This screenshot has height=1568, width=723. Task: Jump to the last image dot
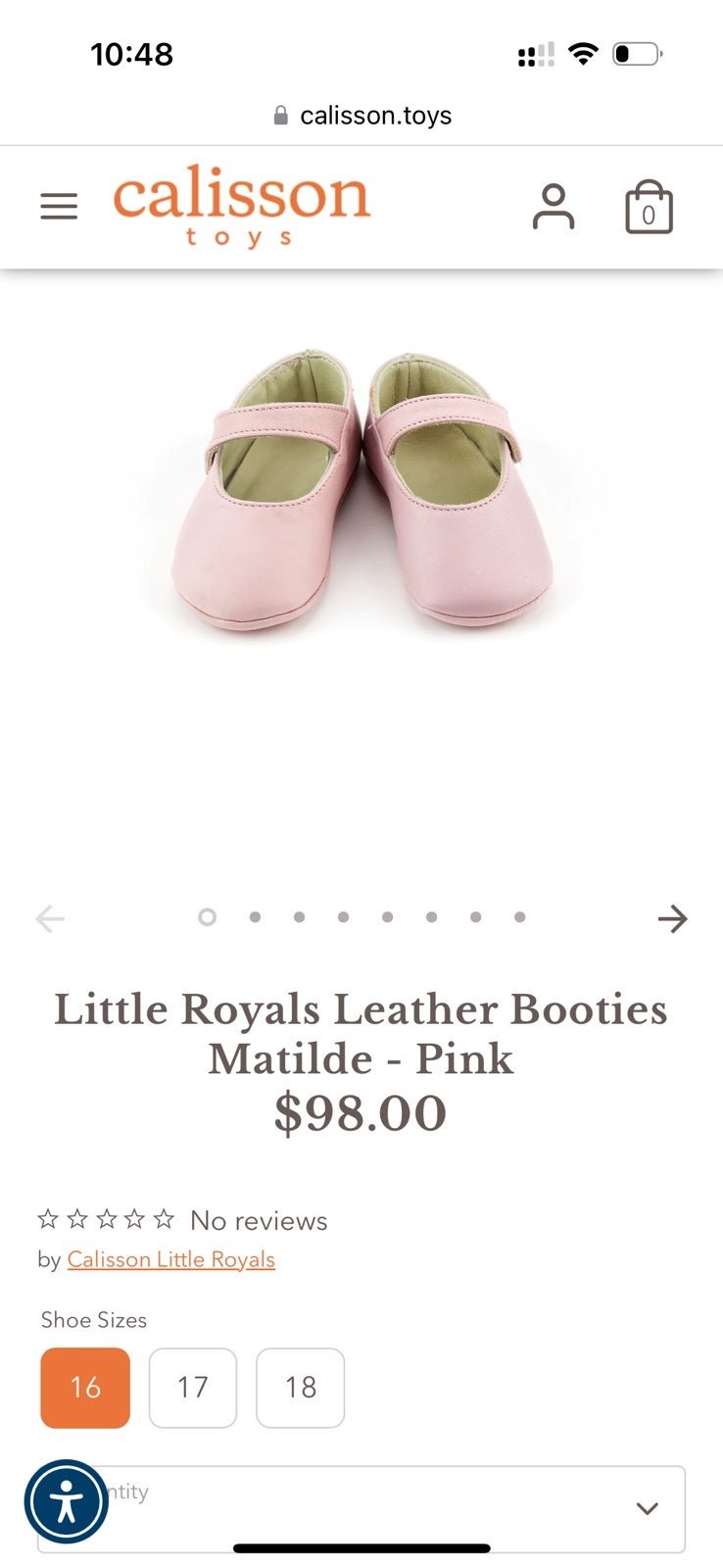[x=519, y=917]
